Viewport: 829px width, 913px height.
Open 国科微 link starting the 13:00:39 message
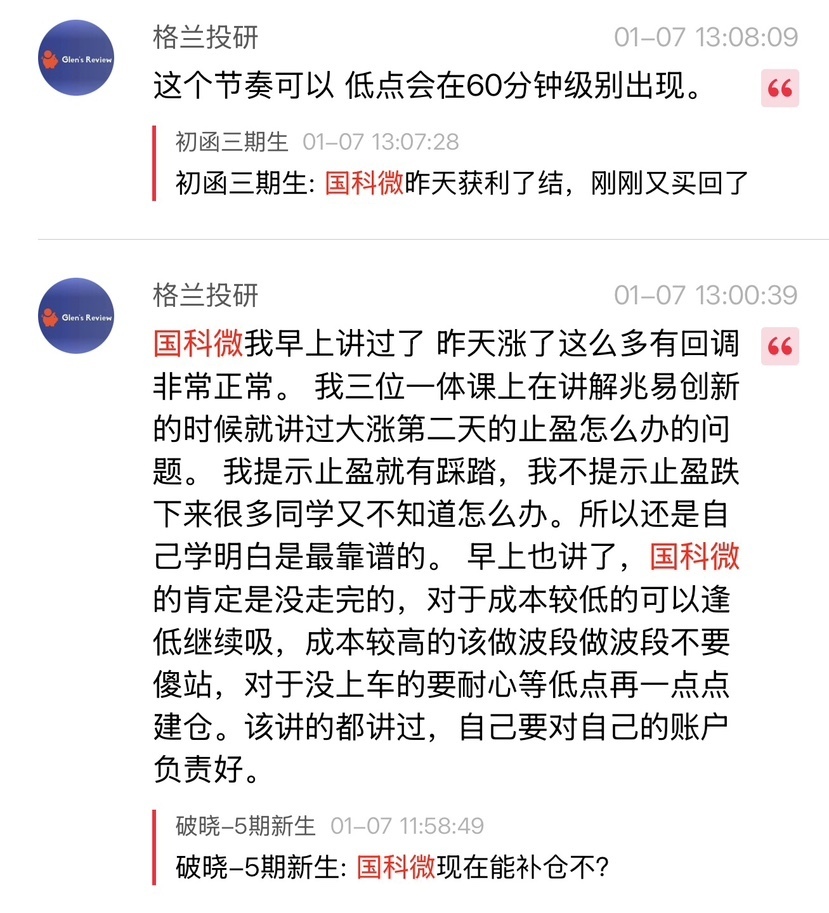tap(197, 345)
